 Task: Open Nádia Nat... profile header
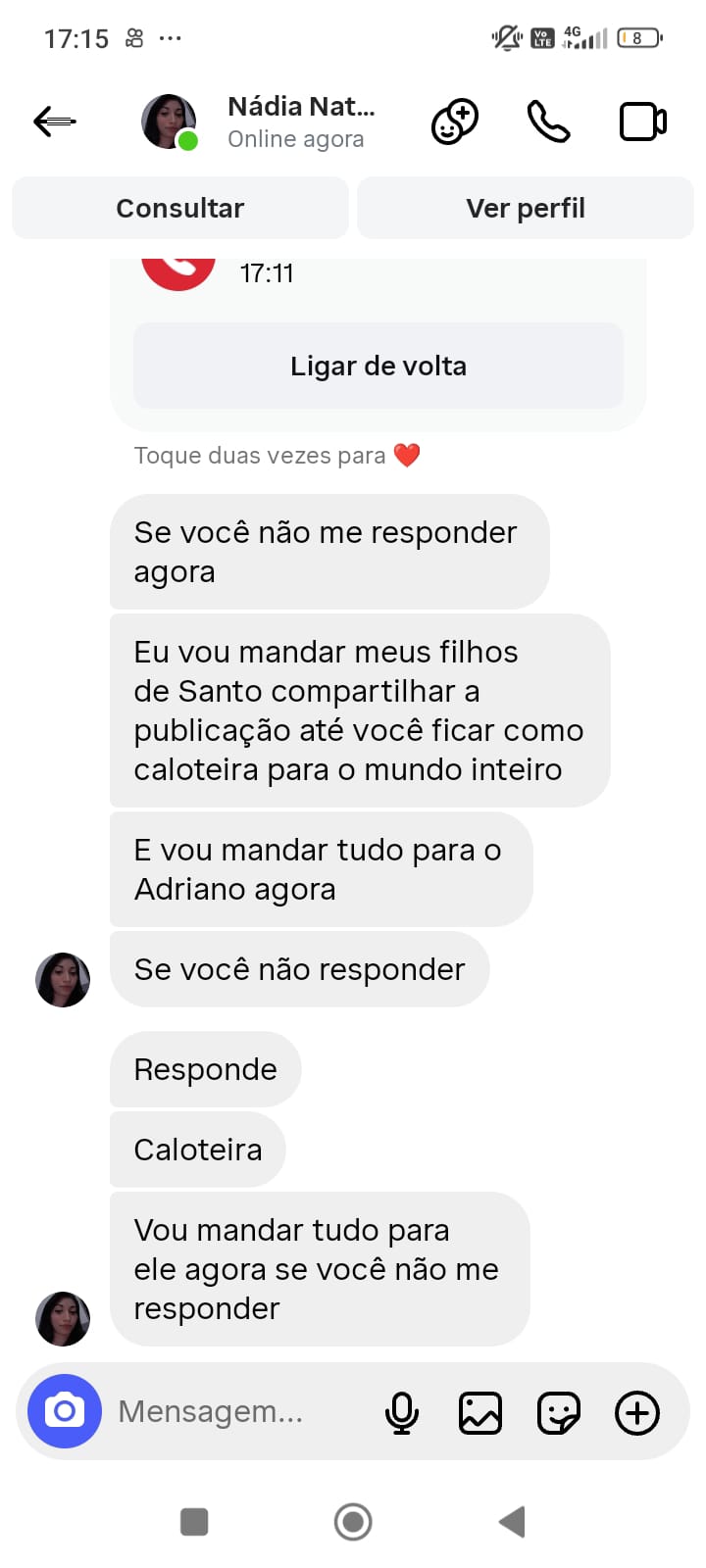pyautogui.click(x=300, y=122)
